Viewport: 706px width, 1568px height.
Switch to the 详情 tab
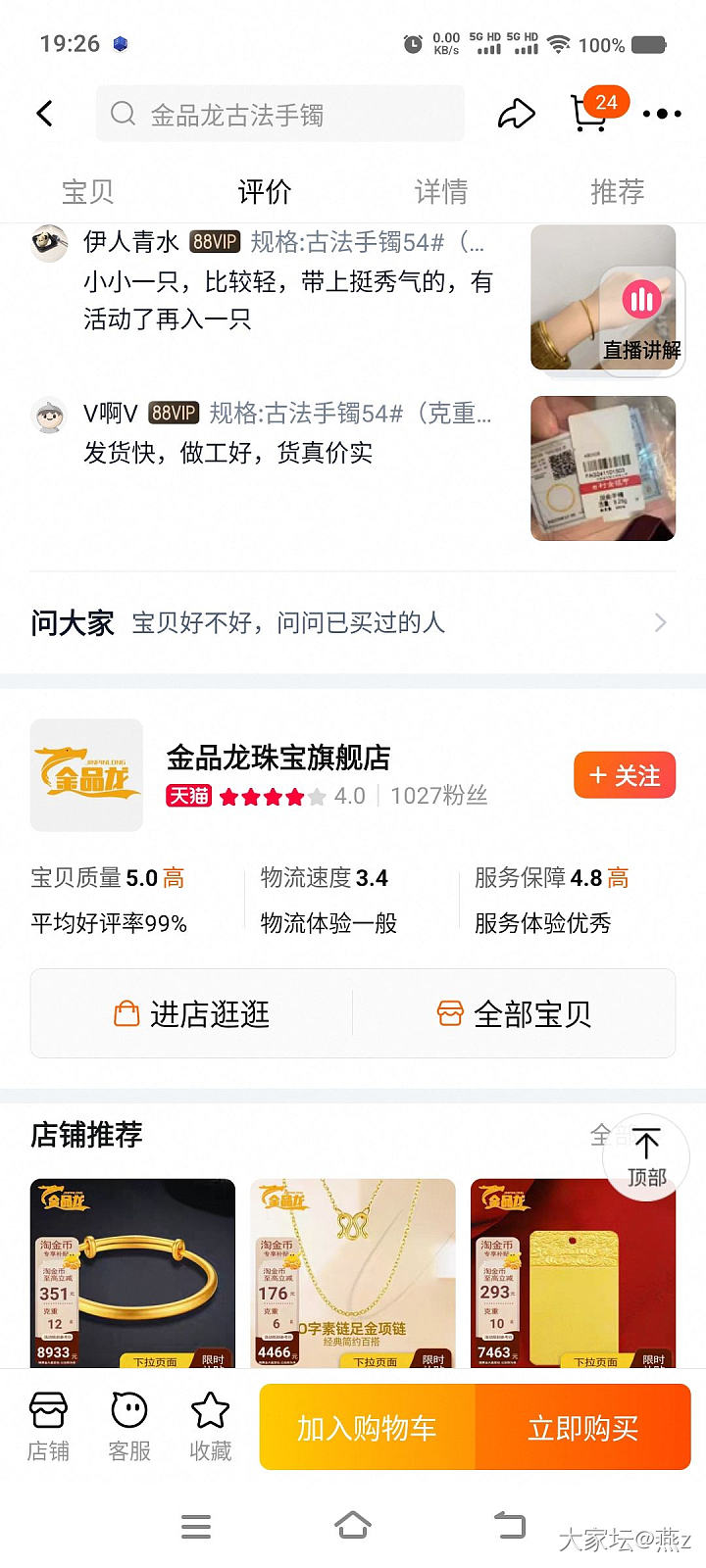(441, 191)
